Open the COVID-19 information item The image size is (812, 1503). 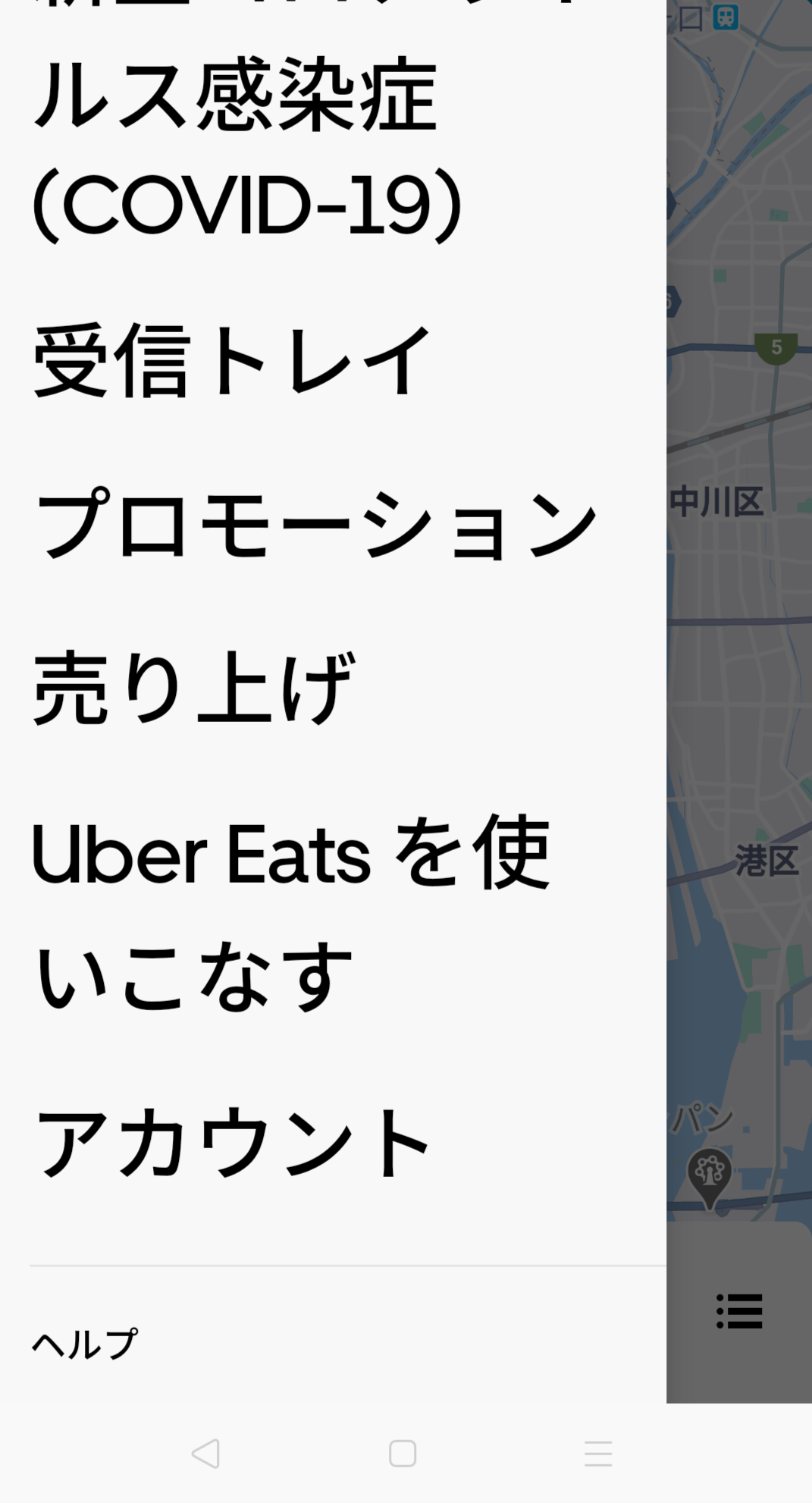246,152
